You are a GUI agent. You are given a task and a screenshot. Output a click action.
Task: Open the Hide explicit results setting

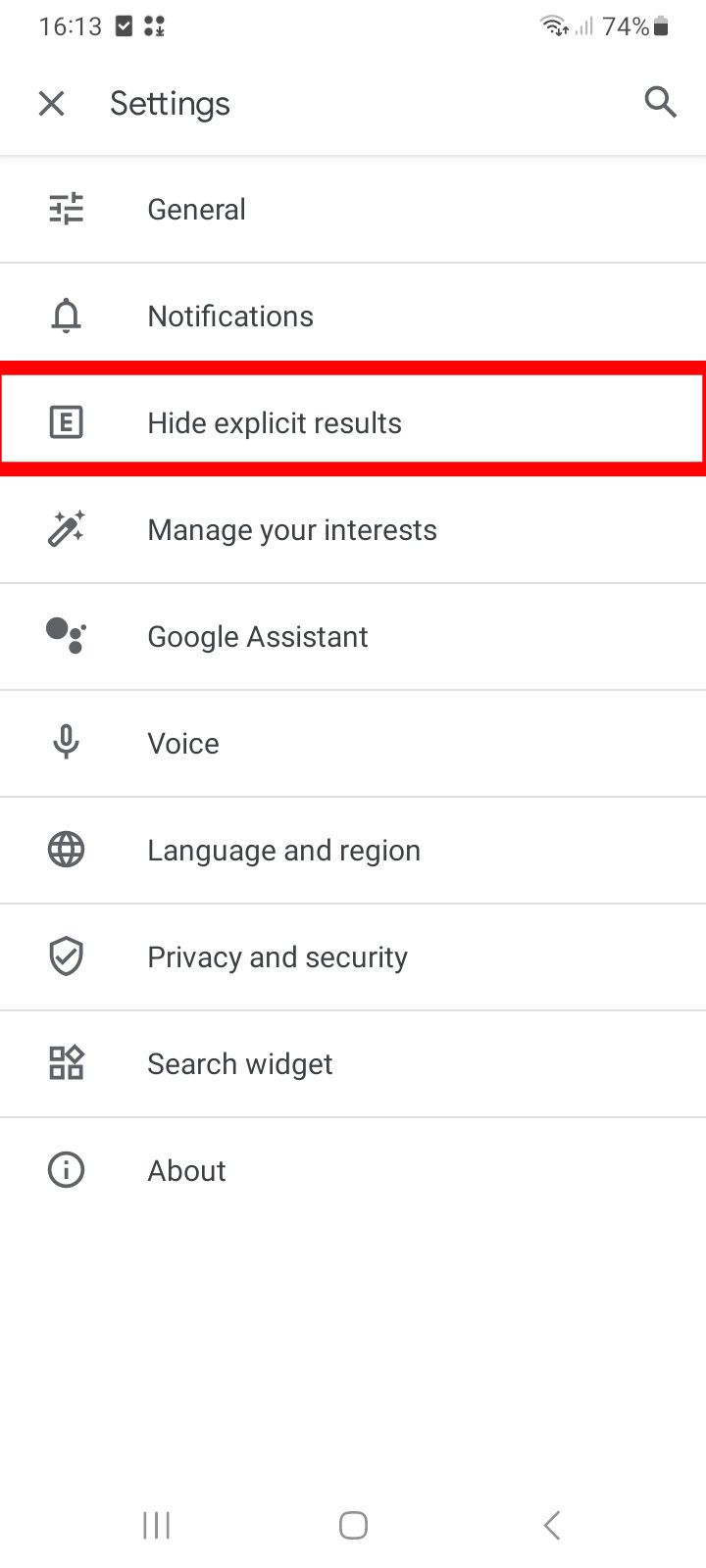tap(275, 421)
